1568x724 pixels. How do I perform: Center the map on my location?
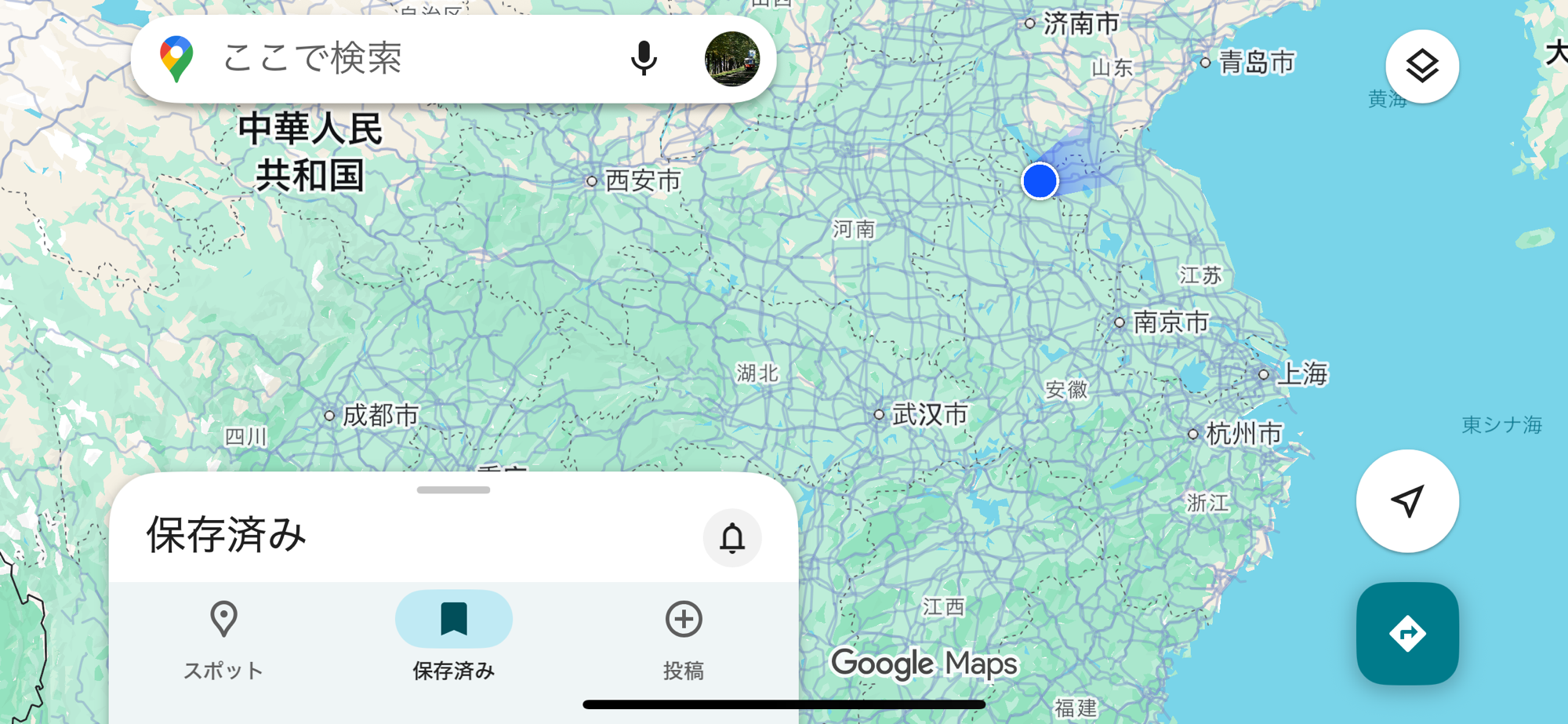(x=1407, y=500)
